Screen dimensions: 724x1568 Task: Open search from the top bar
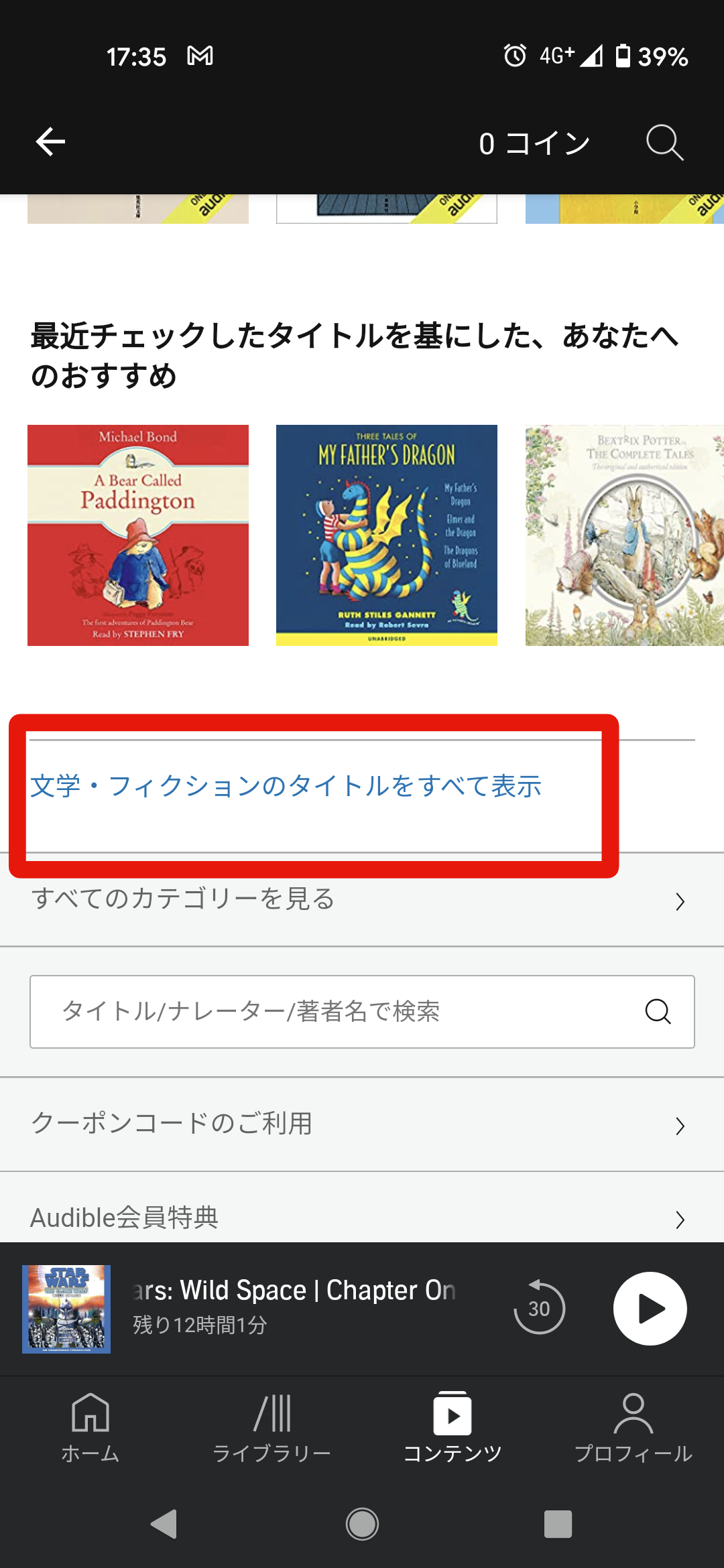[664, 142]
